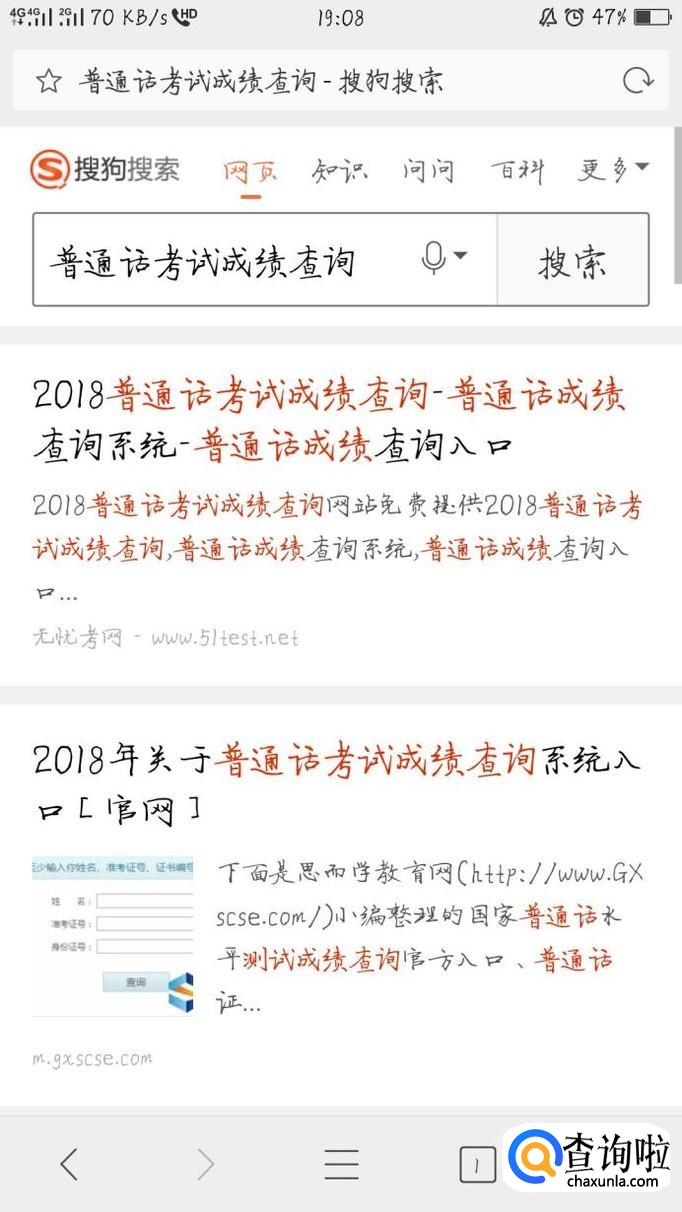Open the thumbnail of the gxscse result
This screenshot has width=682, height=1212.
(113, 935)
